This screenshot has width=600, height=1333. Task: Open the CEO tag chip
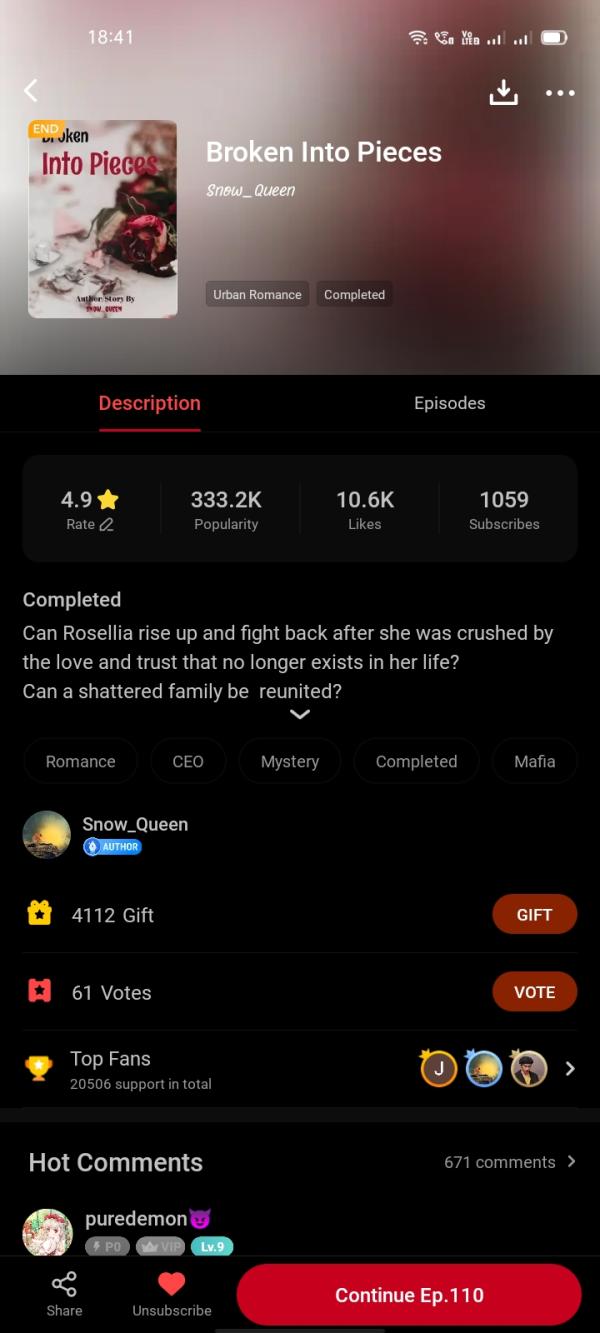pos(188,761)
